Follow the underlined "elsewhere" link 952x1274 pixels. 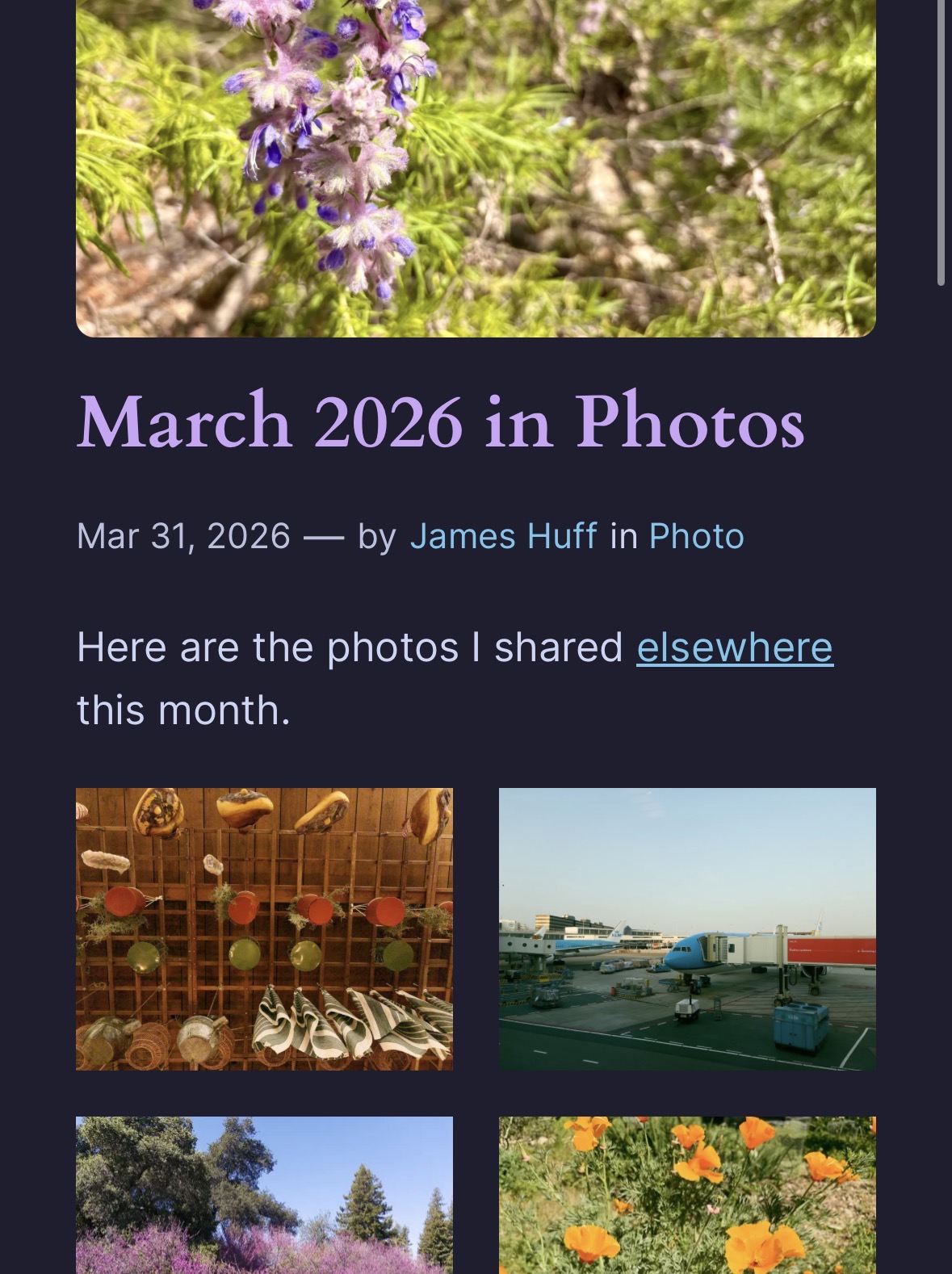click(734, 647)
